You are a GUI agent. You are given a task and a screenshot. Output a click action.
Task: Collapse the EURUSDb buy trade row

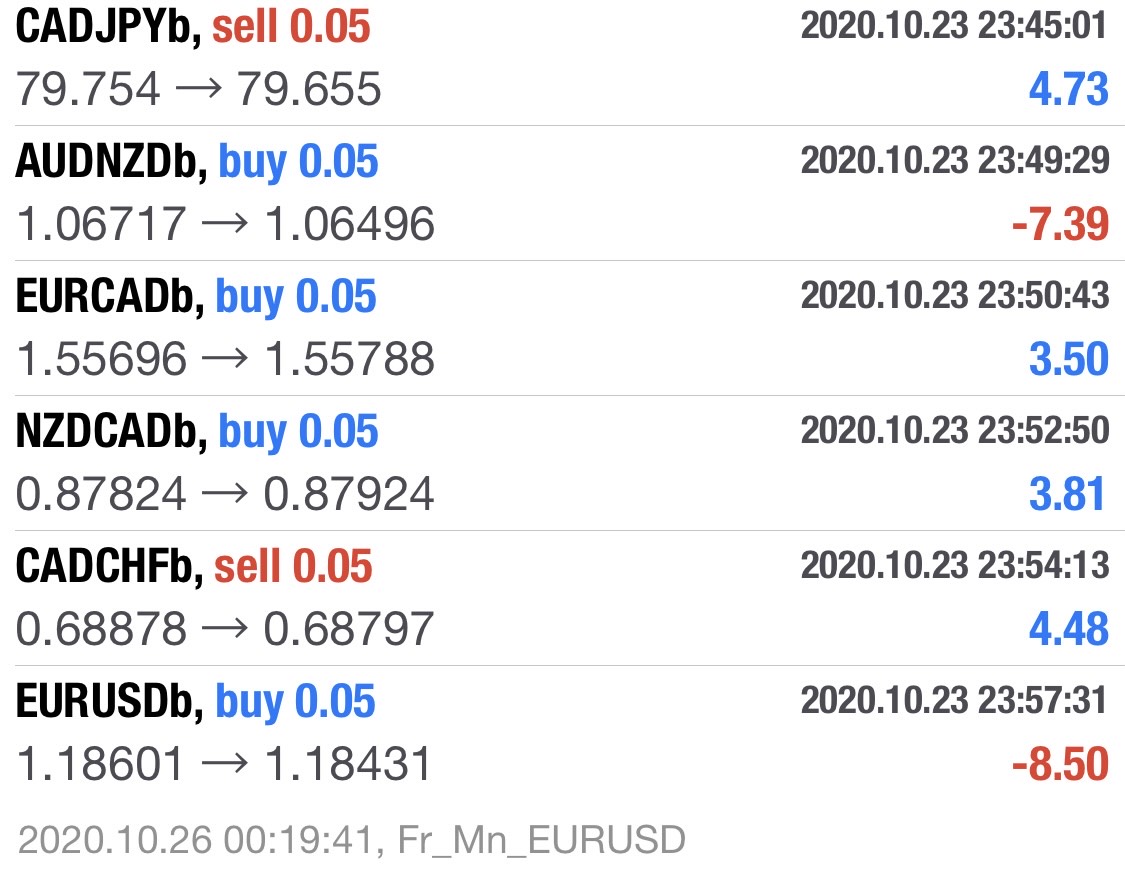tap(562, 733)
